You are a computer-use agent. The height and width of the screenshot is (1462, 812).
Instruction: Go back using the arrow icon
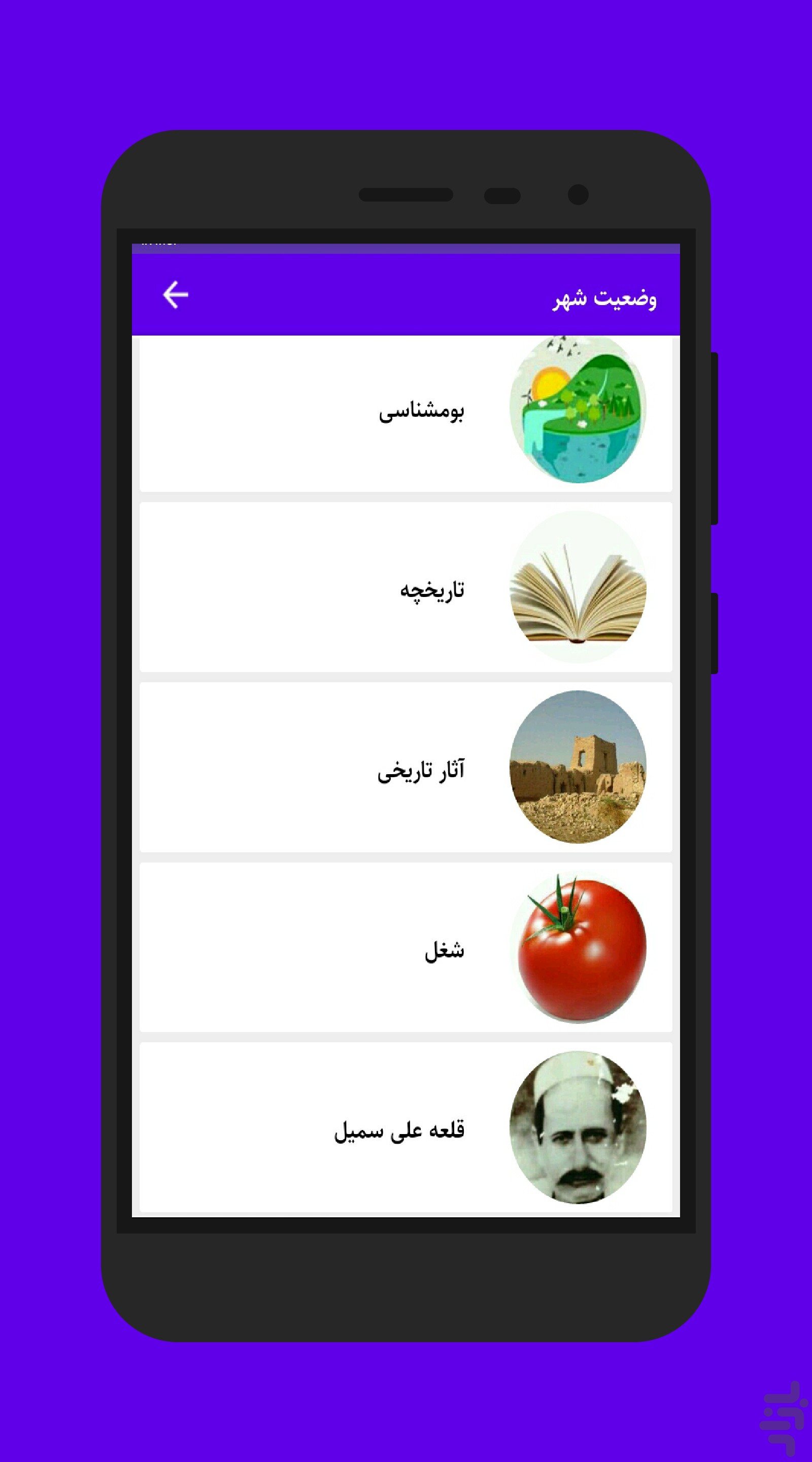click(175, 295)
